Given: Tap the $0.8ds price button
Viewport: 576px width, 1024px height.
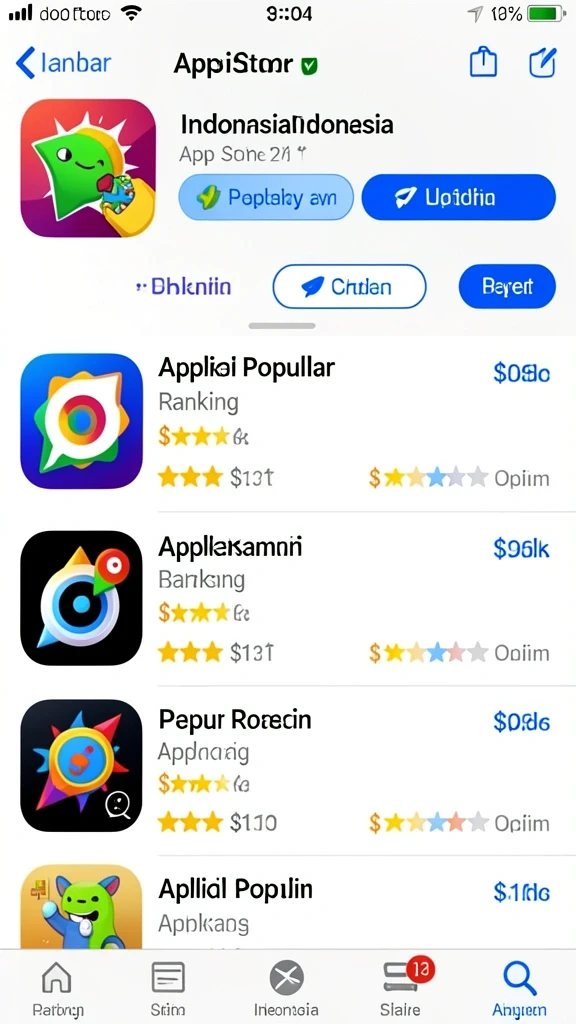Looking at the screenshot, I should tap(522, 722).
